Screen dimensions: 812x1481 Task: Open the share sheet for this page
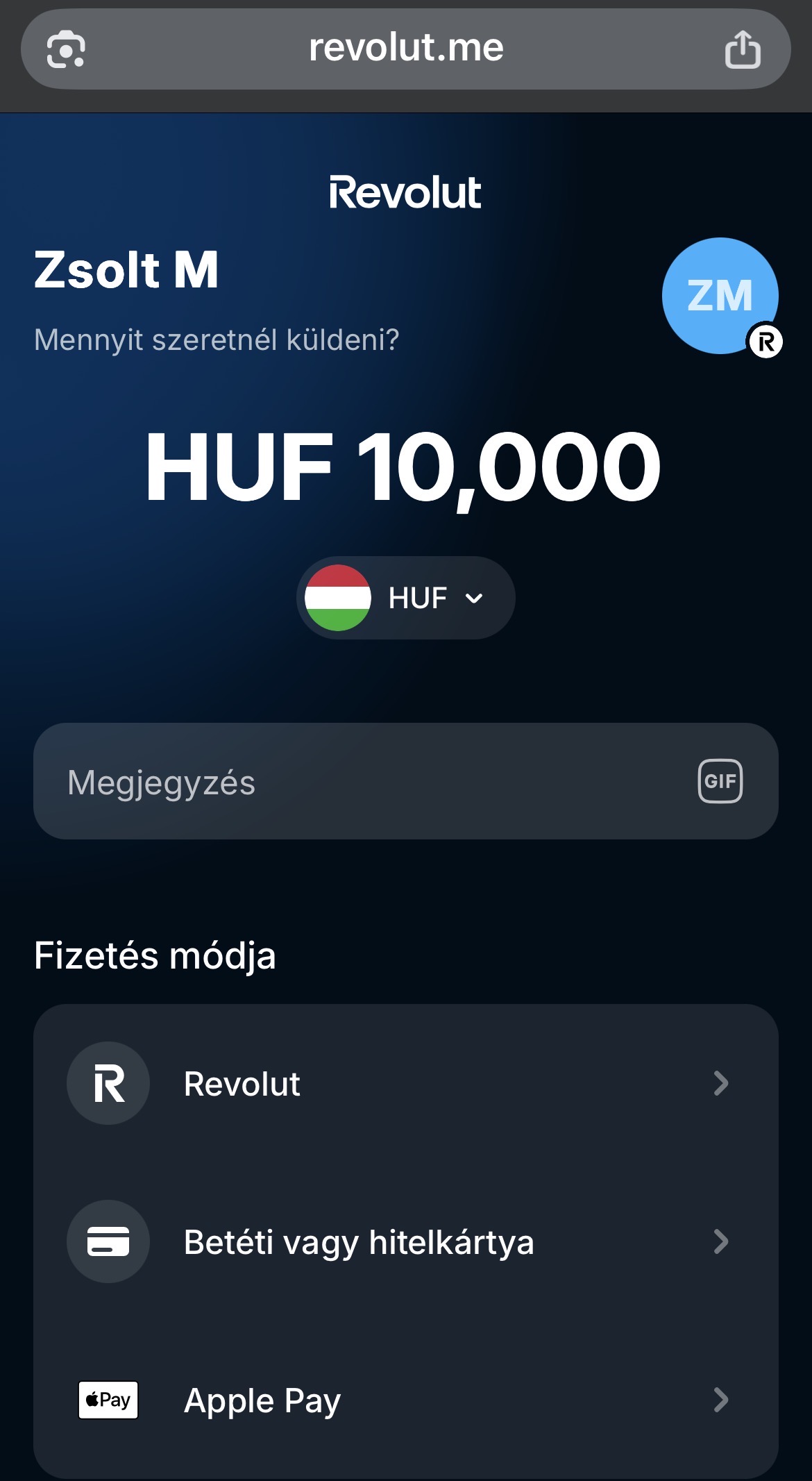coord(743,49)
